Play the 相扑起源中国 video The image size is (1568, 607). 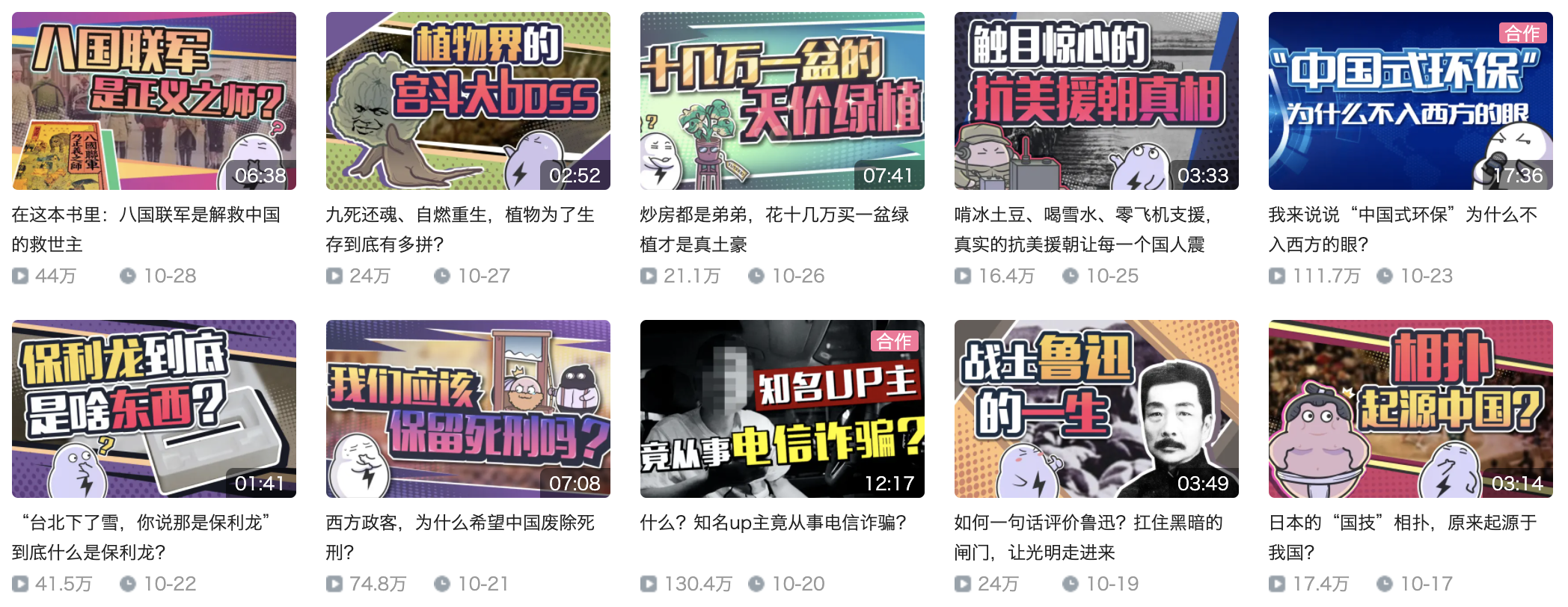point(1410,409)
